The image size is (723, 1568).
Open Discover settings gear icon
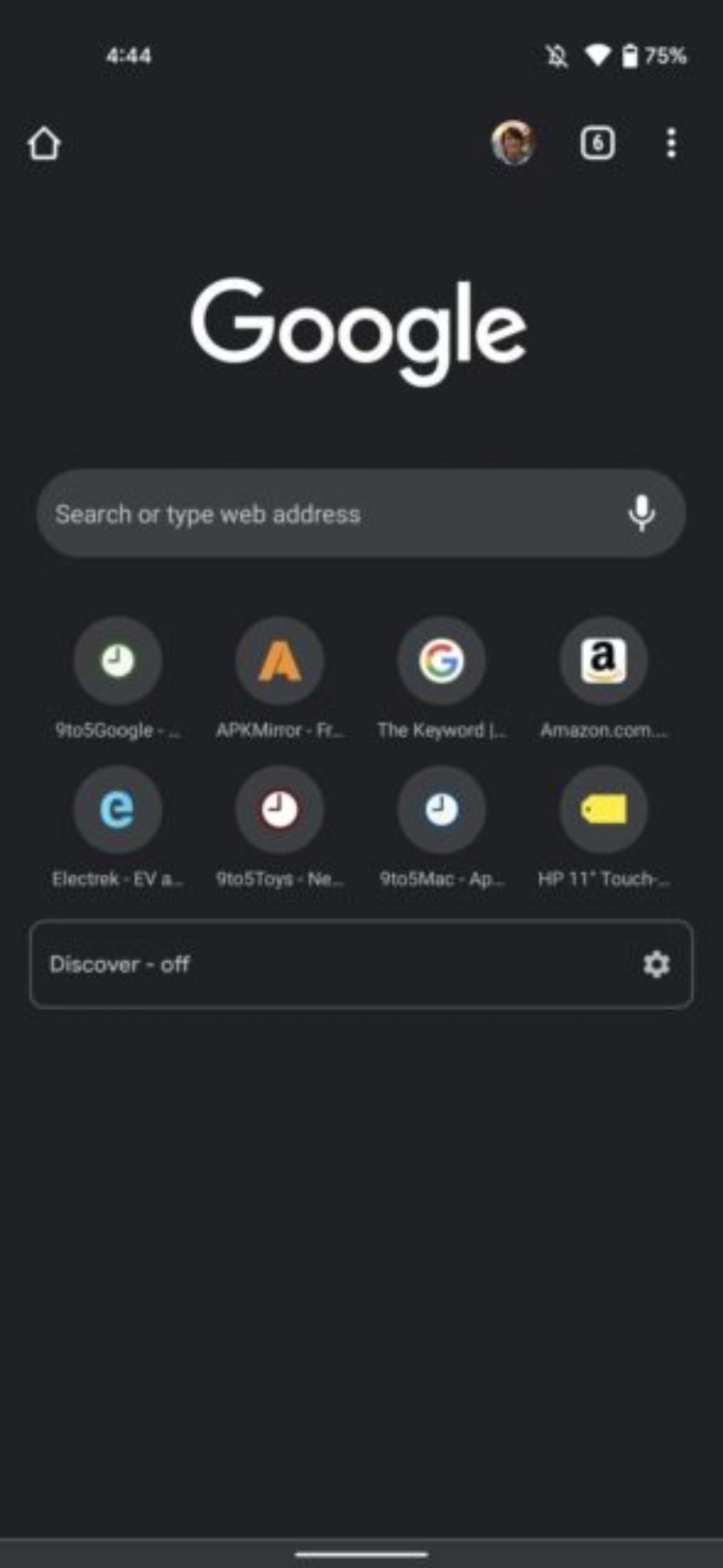(x=656, y=965)
